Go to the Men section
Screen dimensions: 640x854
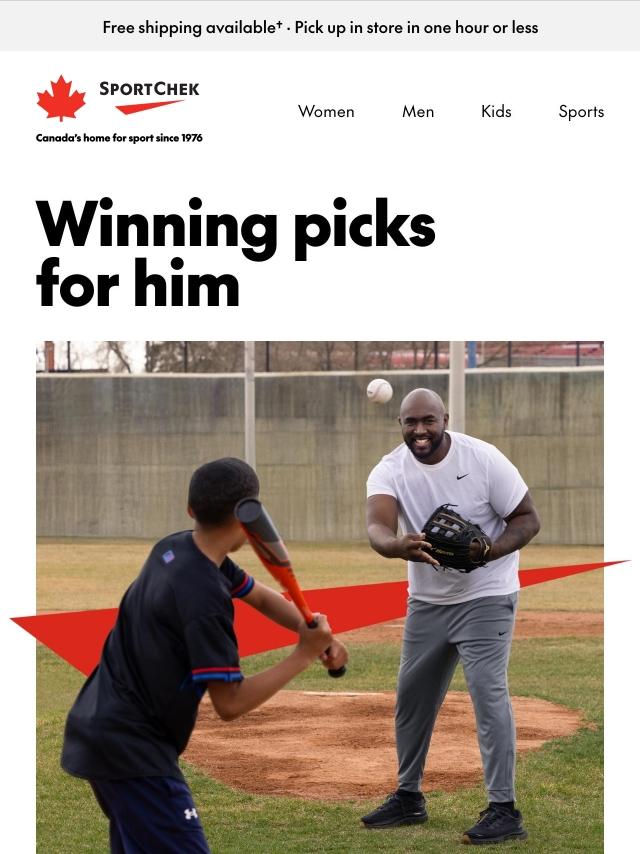click(x=418, y=111)
